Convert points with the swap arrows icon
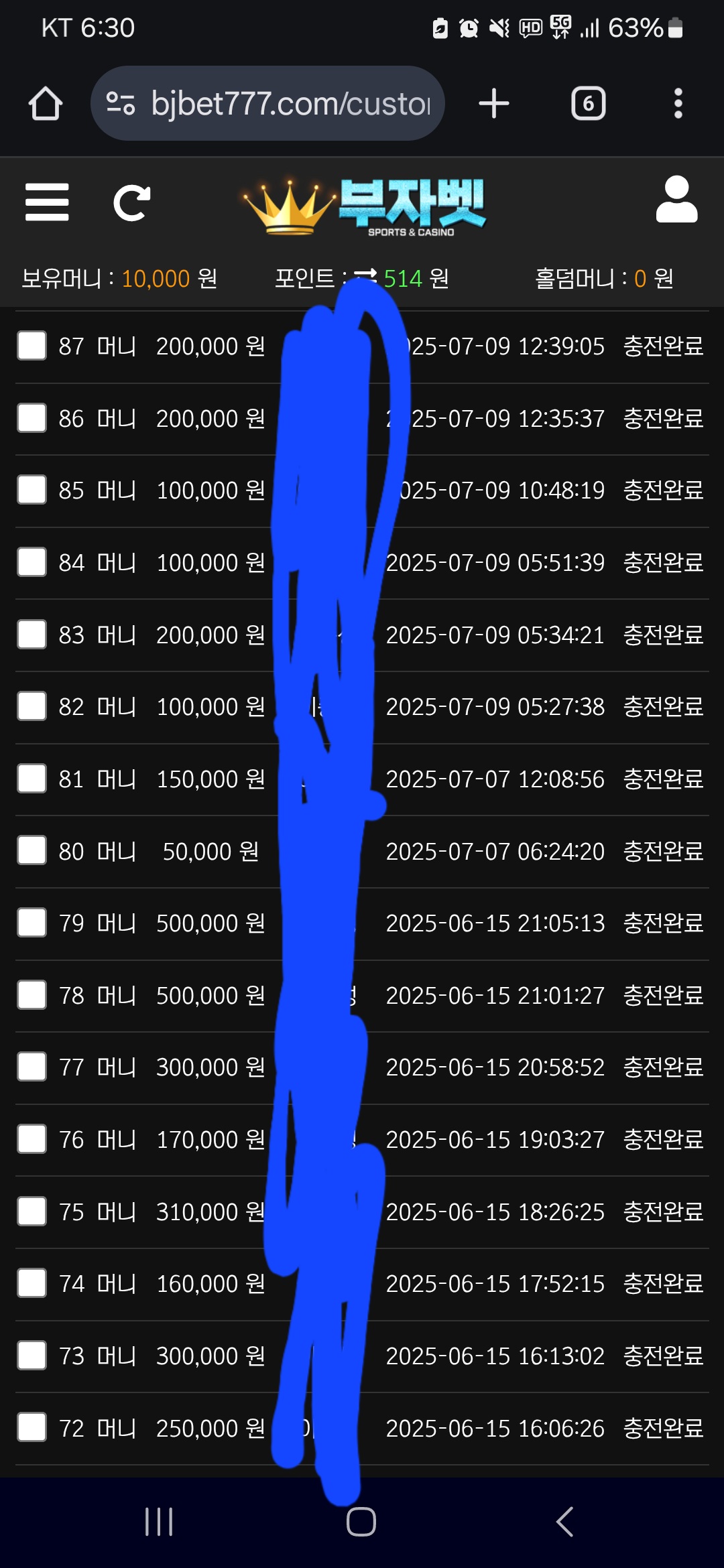 365,277
